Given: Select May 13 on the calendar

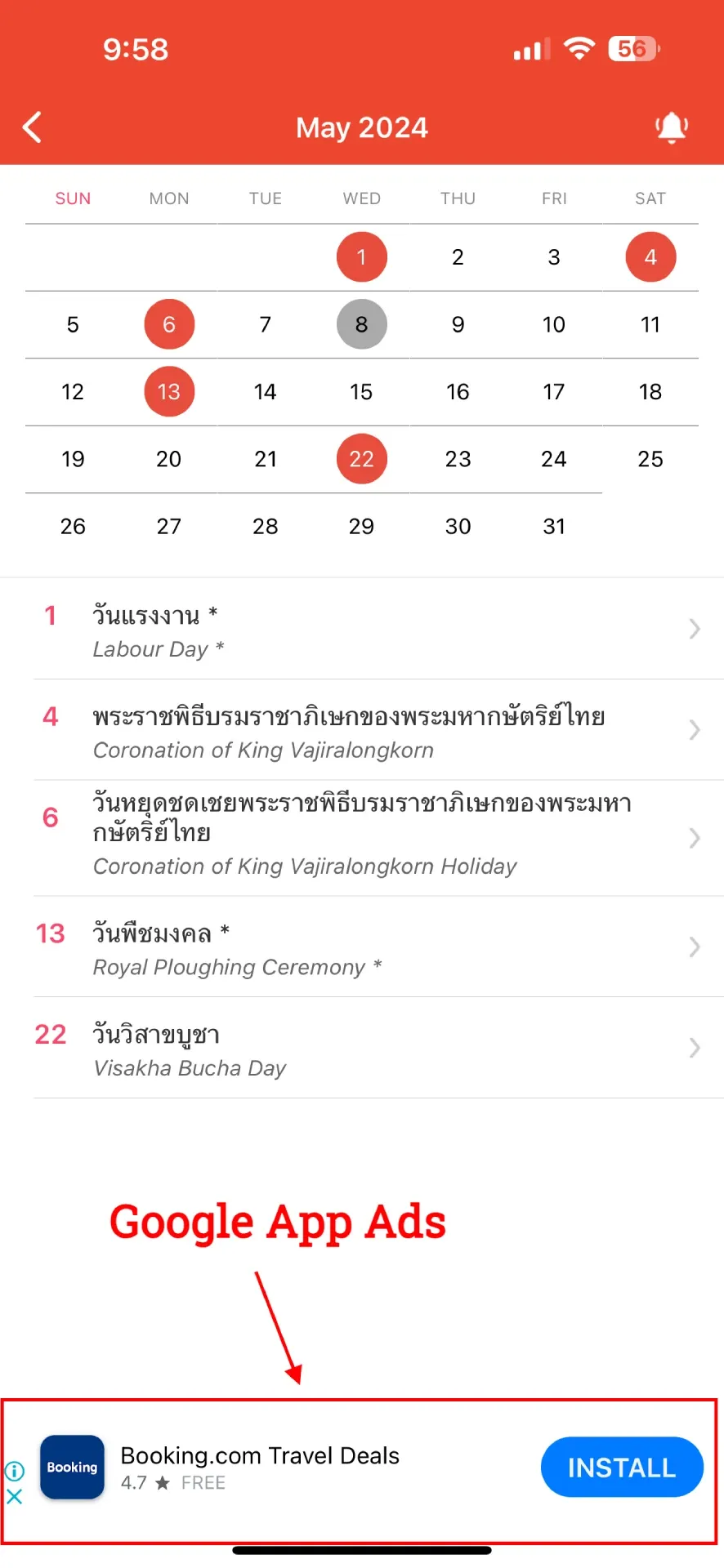Looking at the screenshot, I should coord(169,391).
